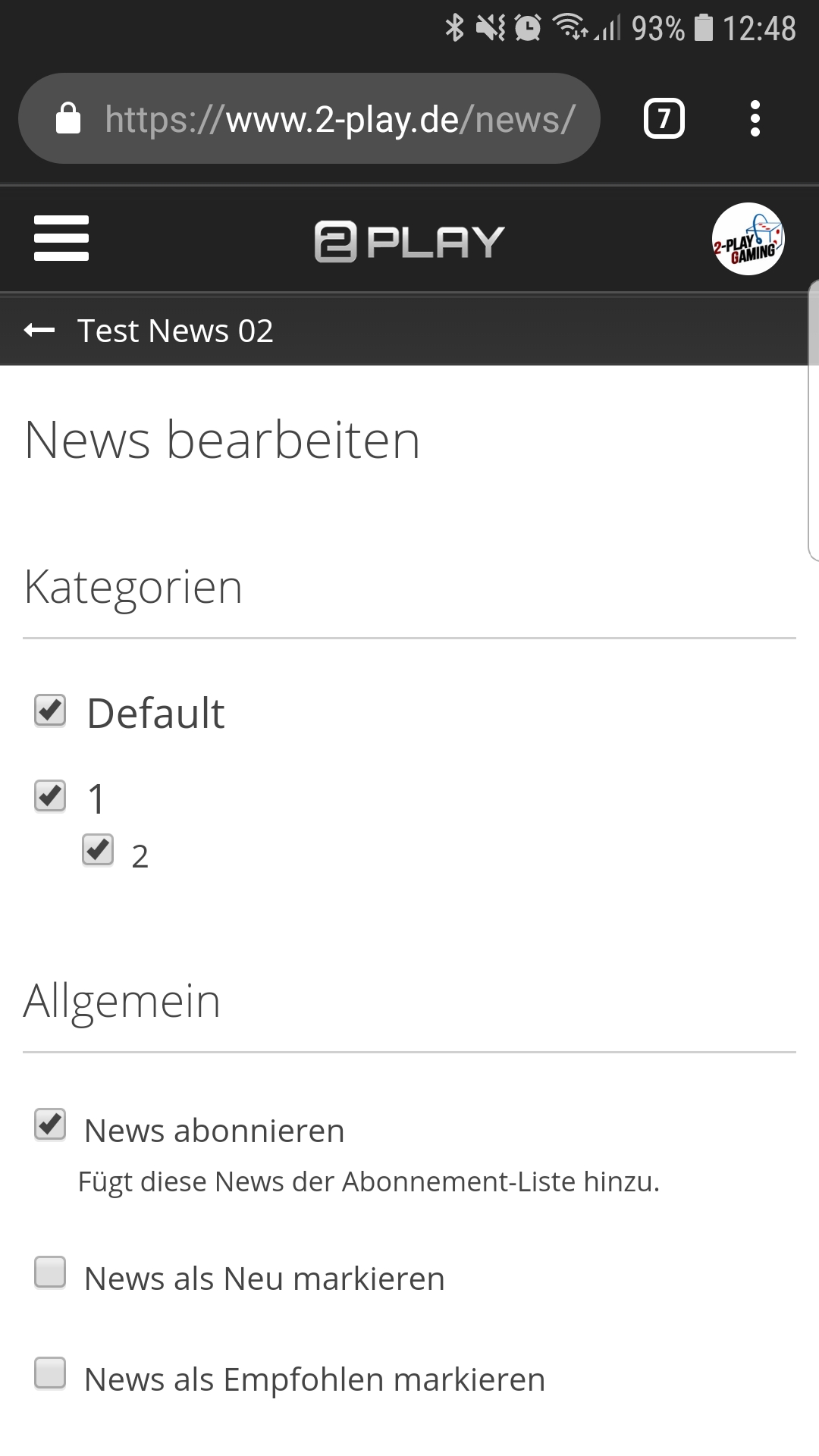This screenshot has height=1456, width=819.
Task: Open the browser overflow menu
Action: pos(754,119)
